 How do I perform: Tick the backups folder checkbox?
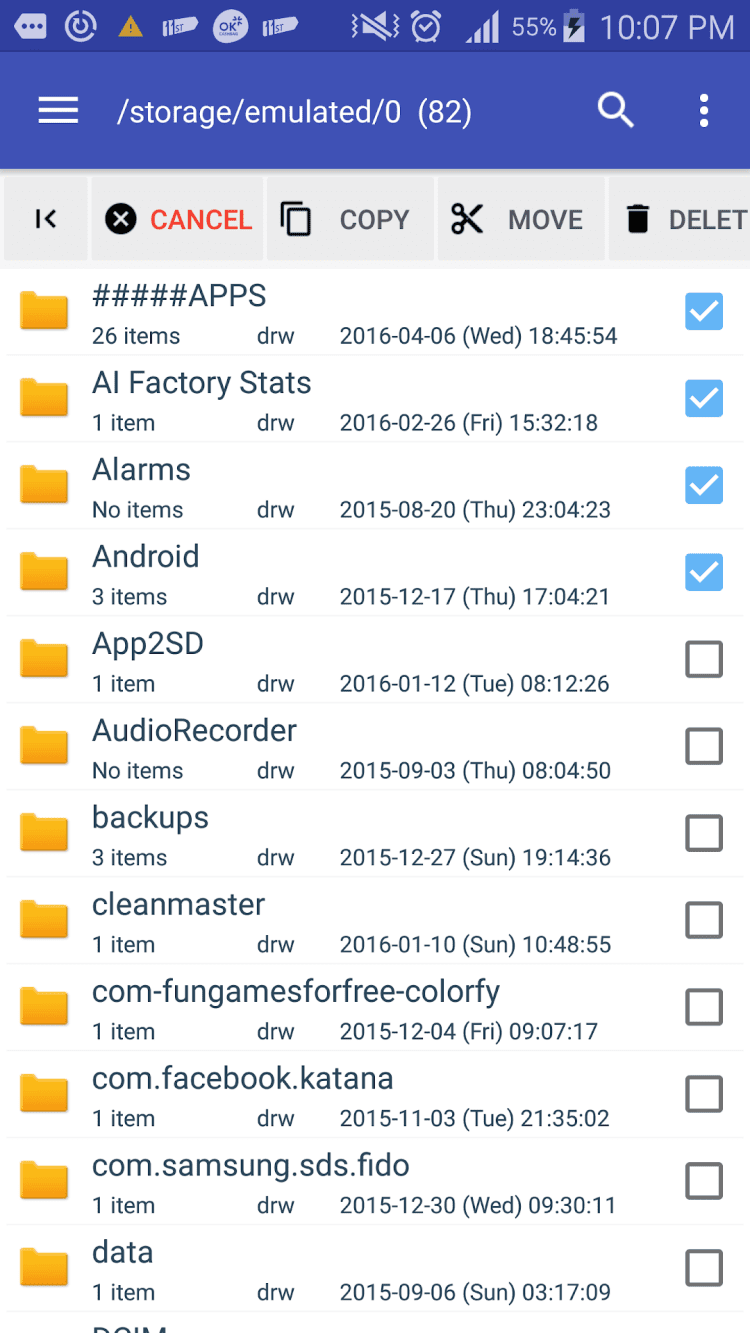click(x=704, y=833)
